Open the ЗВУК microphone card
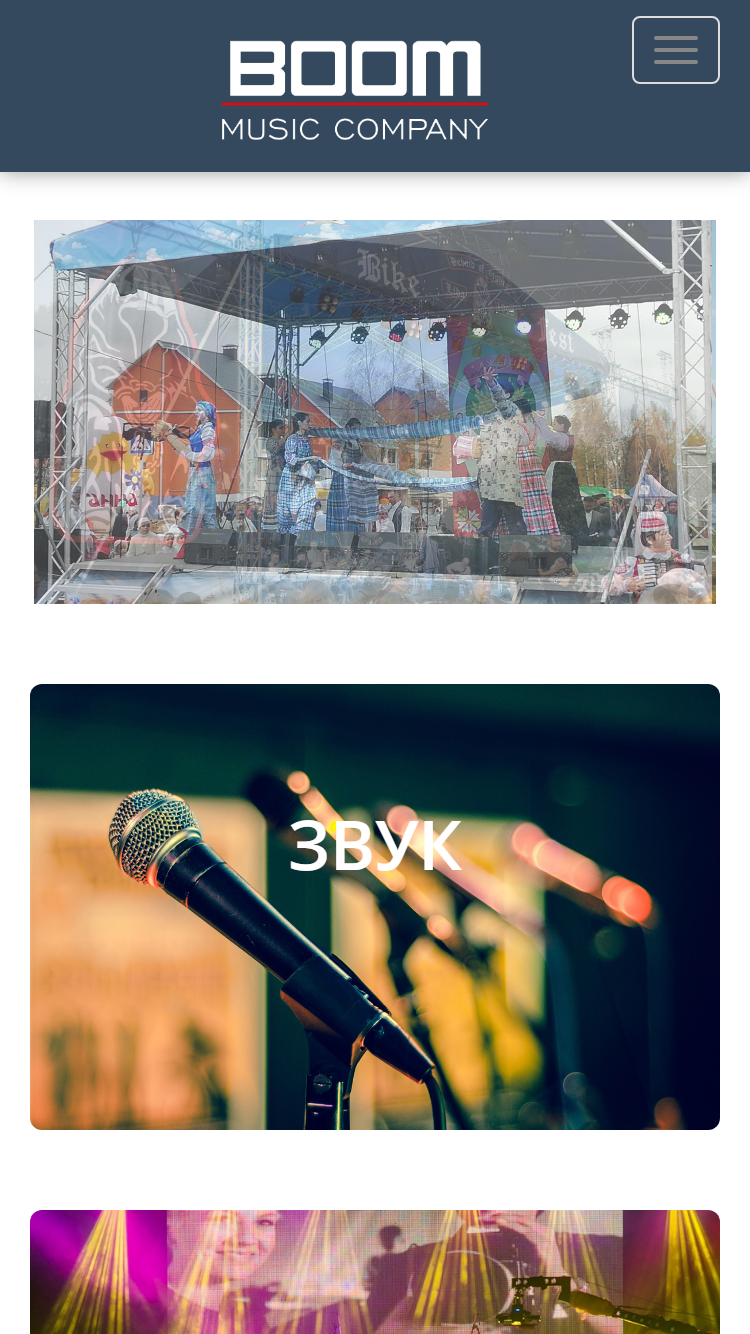The width and height of the screenshot is (750, 1334). coord(375,907)
